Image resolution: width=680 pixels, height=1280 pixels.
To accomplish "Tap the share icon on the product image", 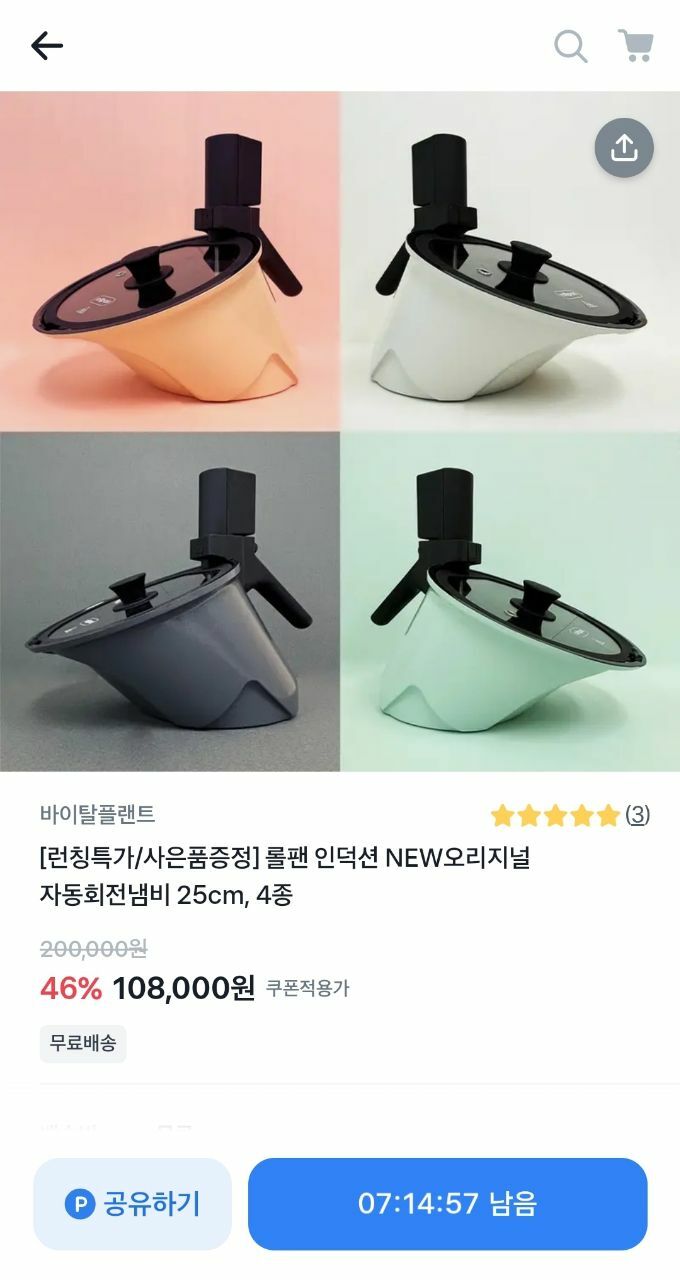I will click(624, 148).
